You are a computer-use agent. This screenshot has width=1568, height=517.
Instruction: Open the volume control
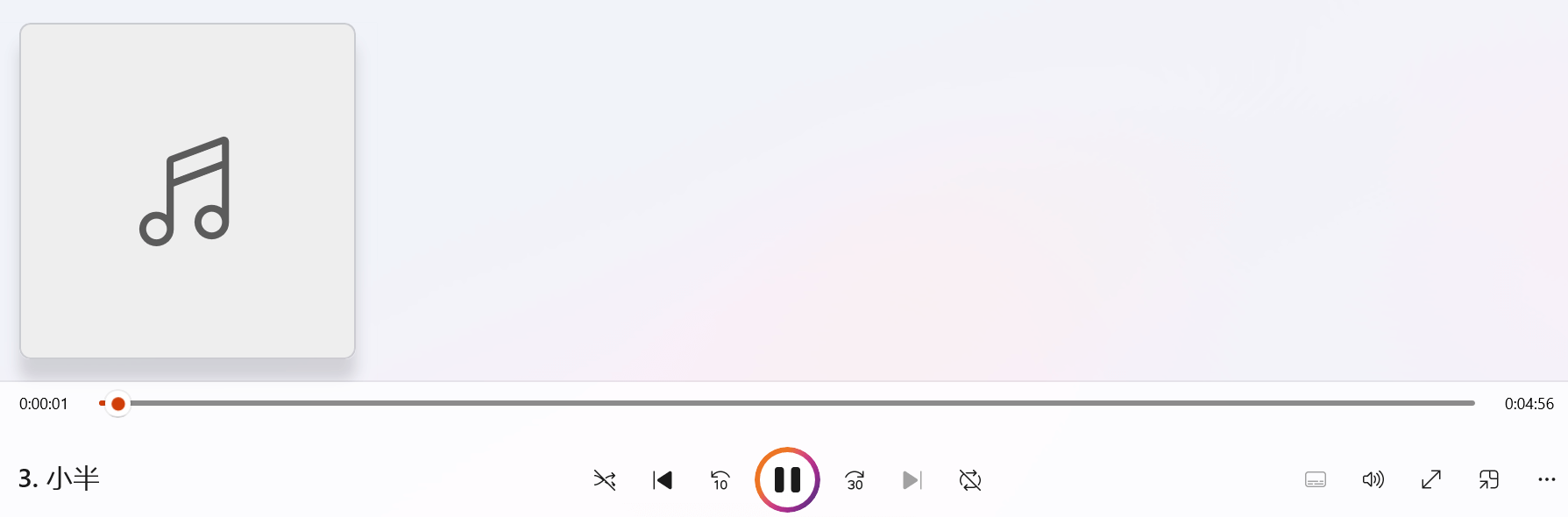(1373, 479)
